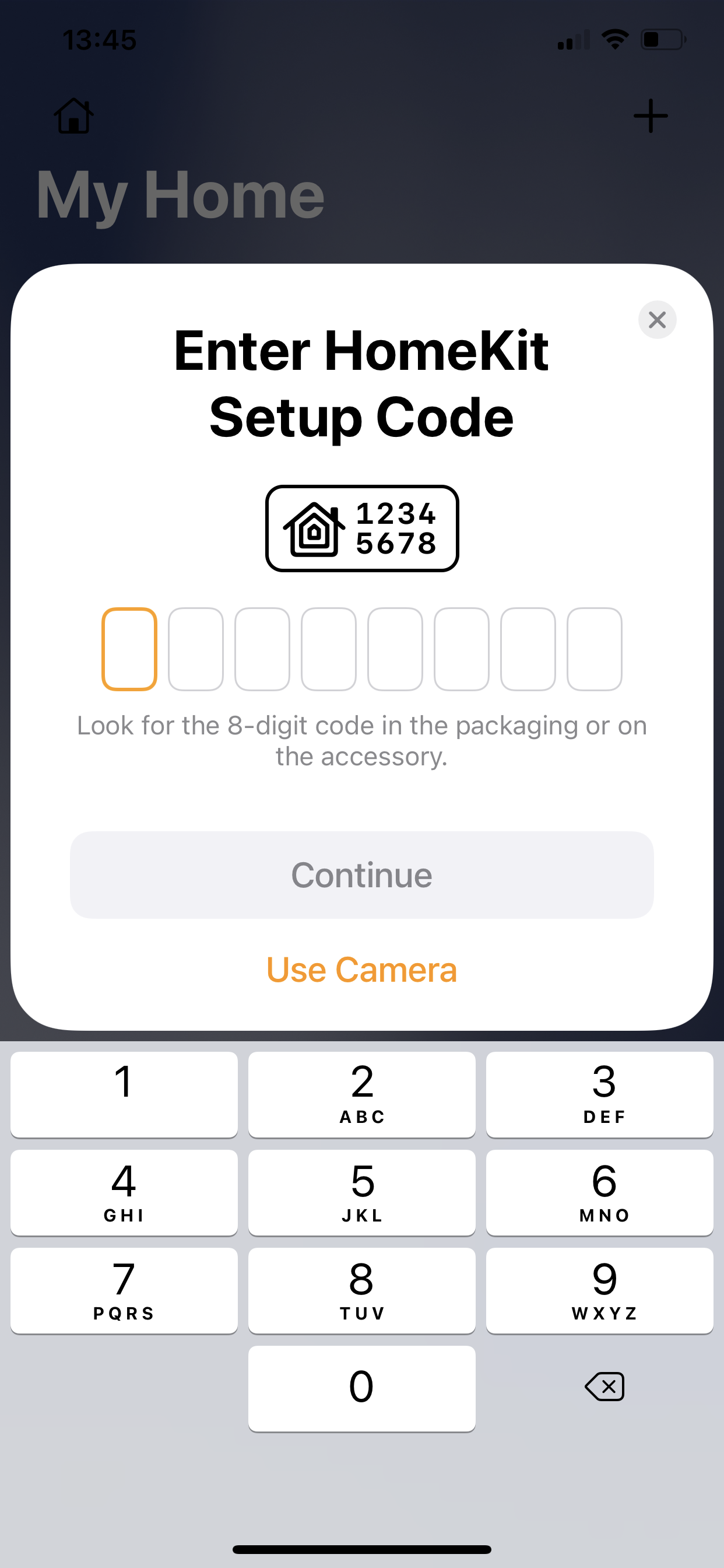
Task: Enter digit 4 on the keypad
Action: click(x=124, y=1192)
